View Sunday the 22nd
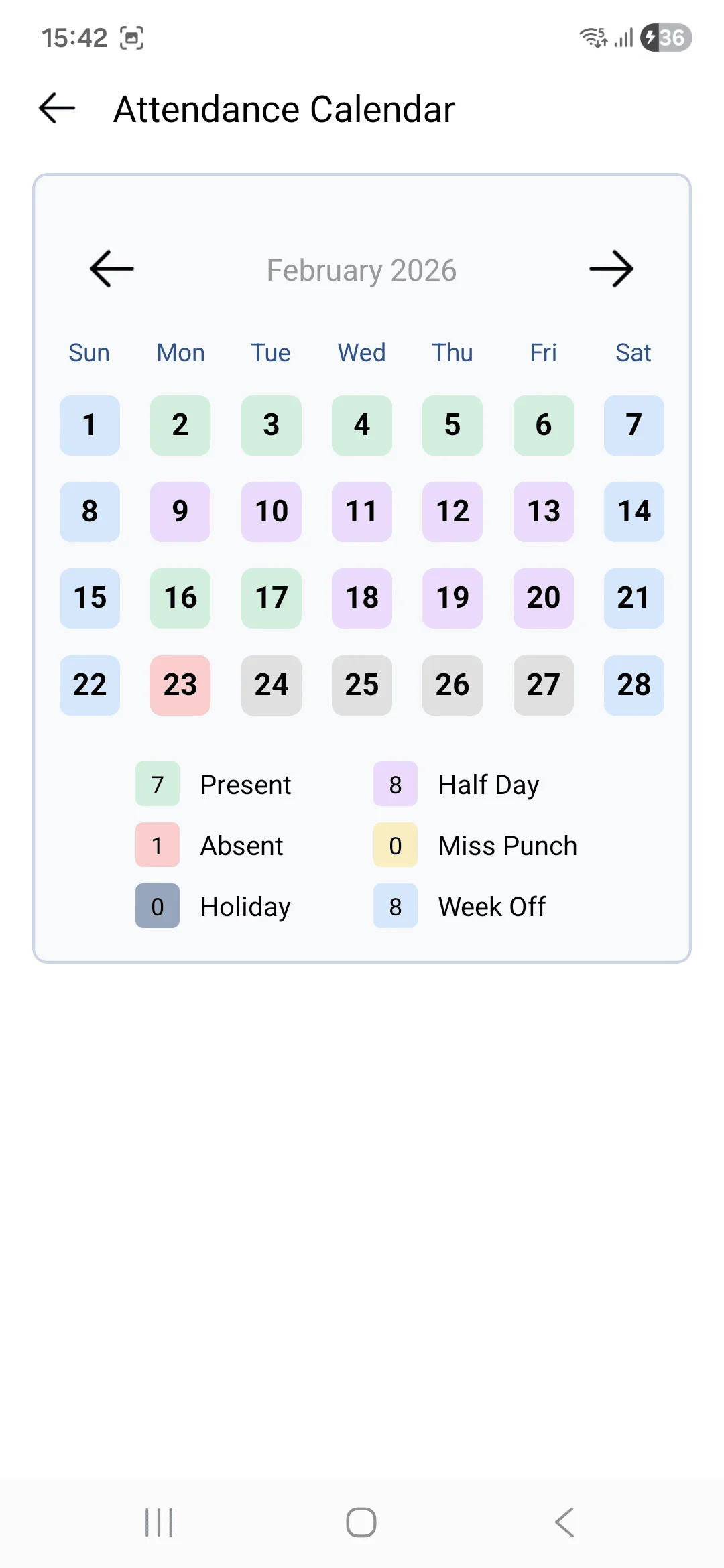Viewport: 724px width, 1568px height. coord(90,685)
